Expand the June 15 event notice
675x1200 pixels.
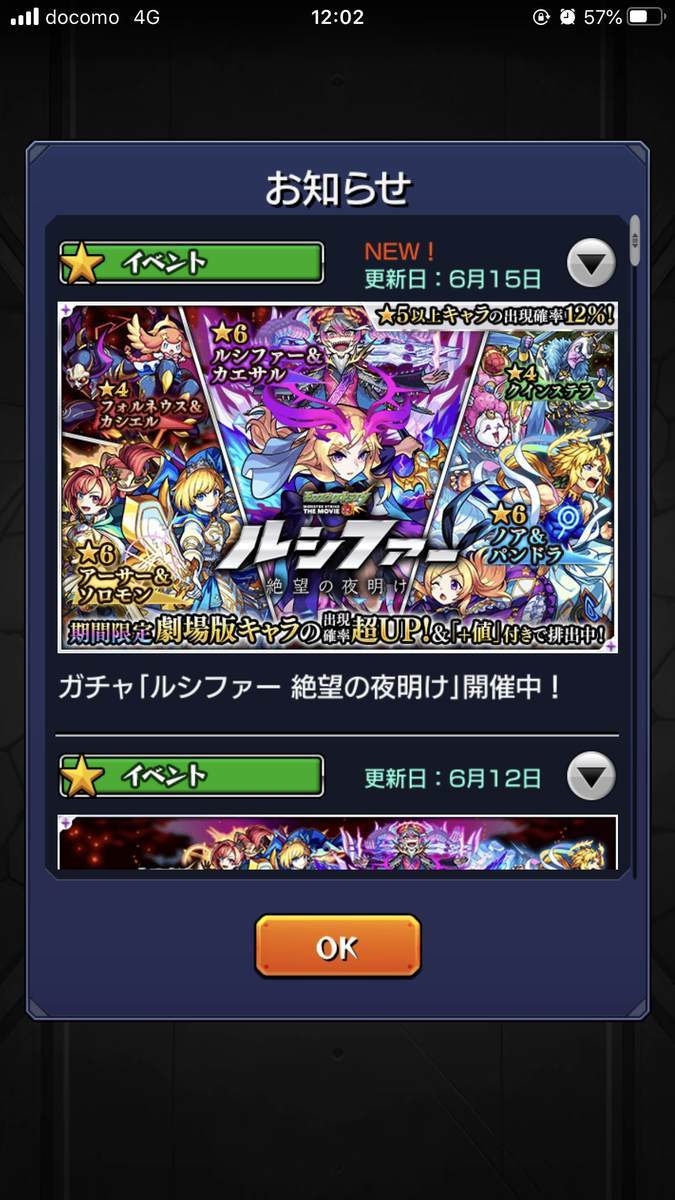click(591, 263)
